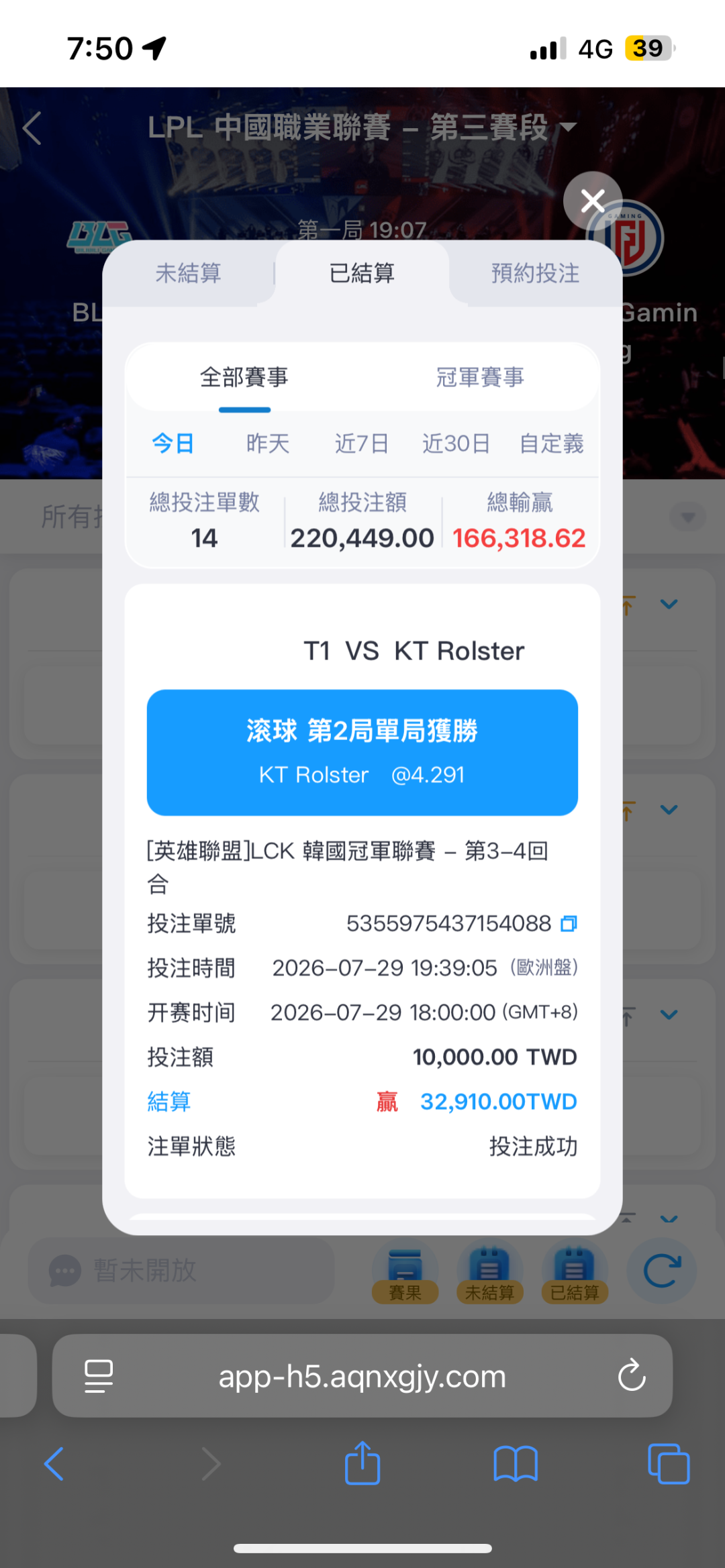The image size is (725, 1568).
Task: Open the LPL league dropdown in header
Action: 569,127
